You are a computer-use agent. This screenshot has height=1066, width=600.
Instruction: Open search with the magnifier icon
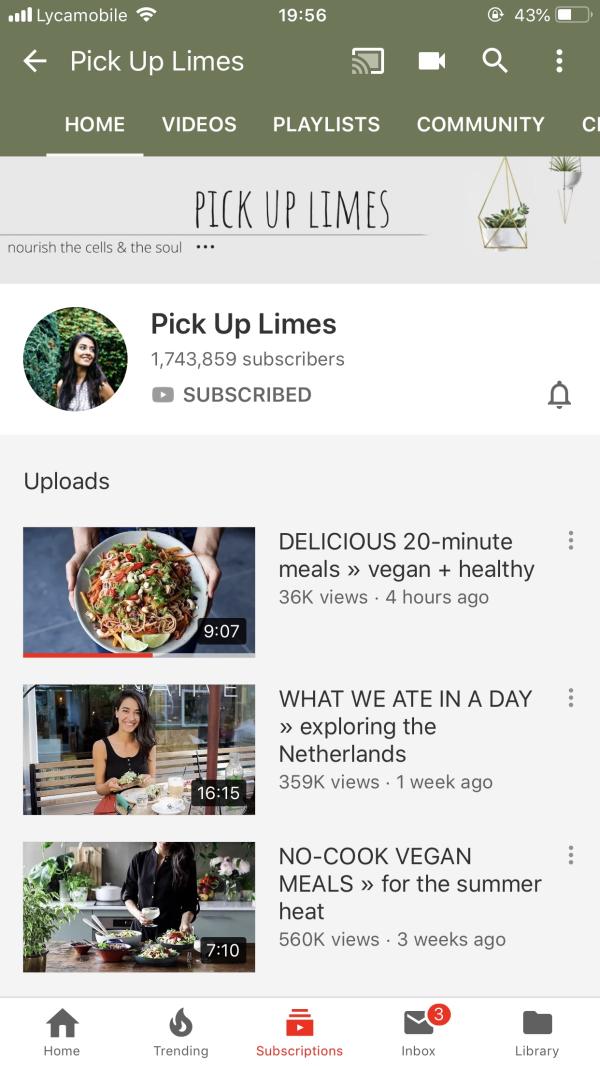[495, 61]
